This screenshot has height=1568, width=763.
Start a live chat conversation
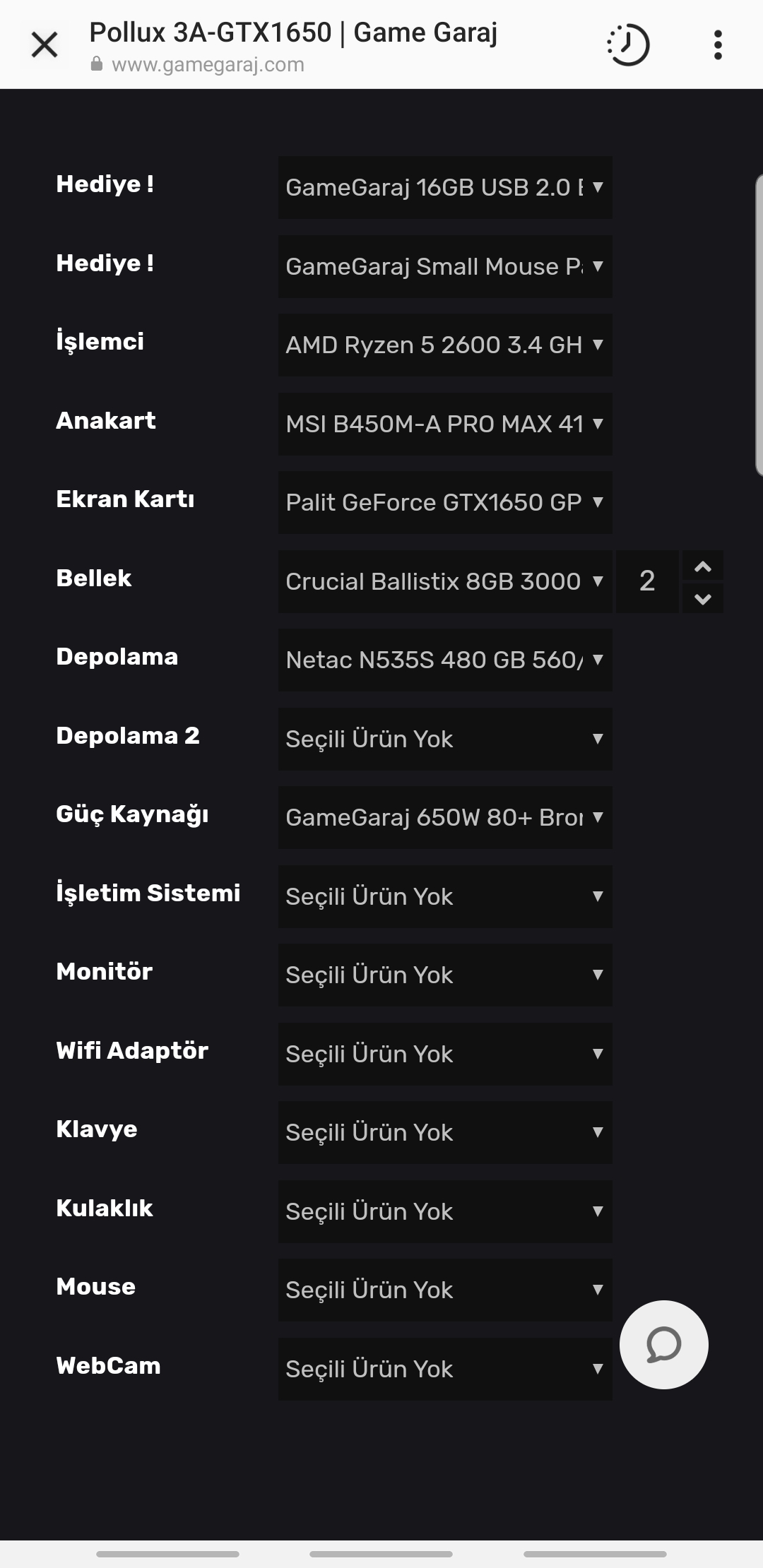[x=663, y=1344]
